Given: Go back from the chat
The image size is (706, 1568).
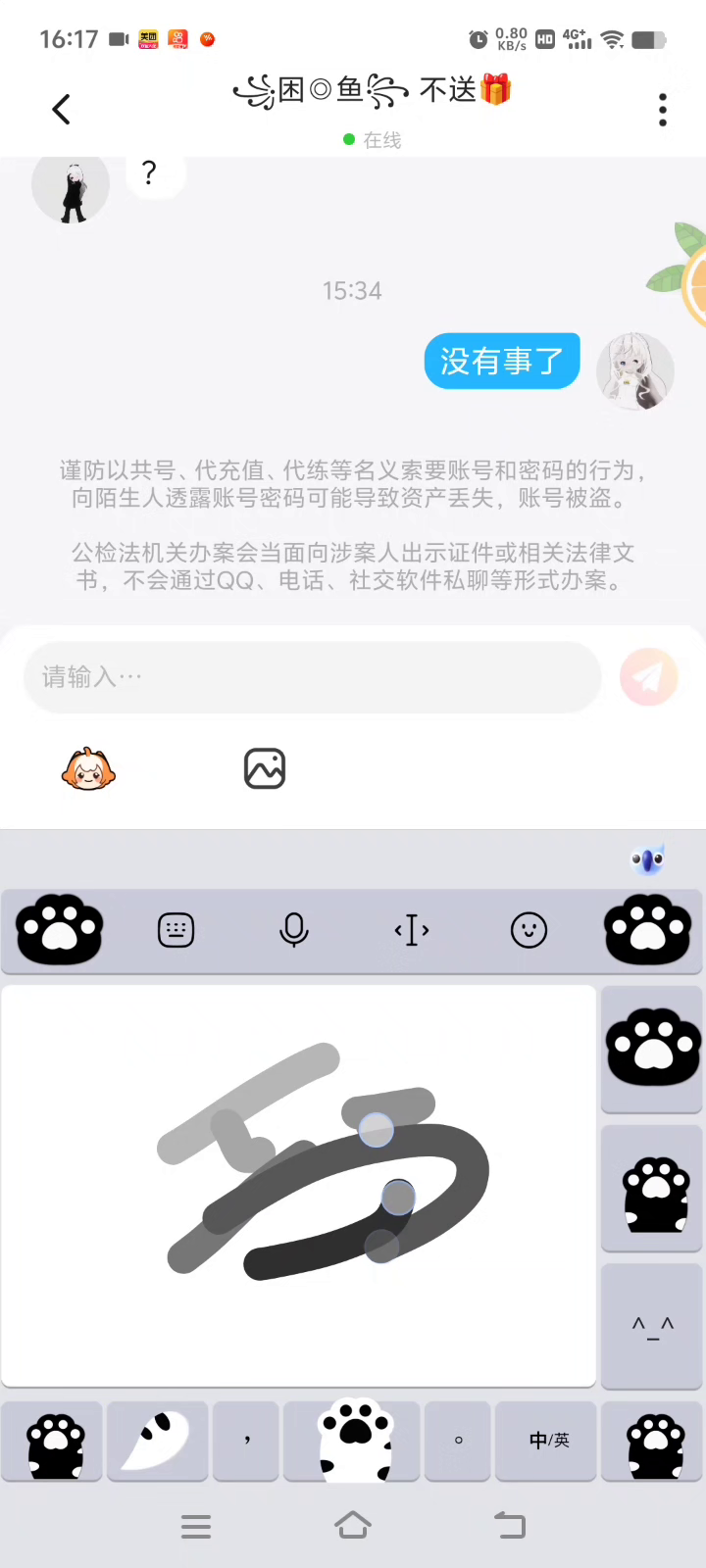Looking at the screenshot, I should tap(62, 110).
